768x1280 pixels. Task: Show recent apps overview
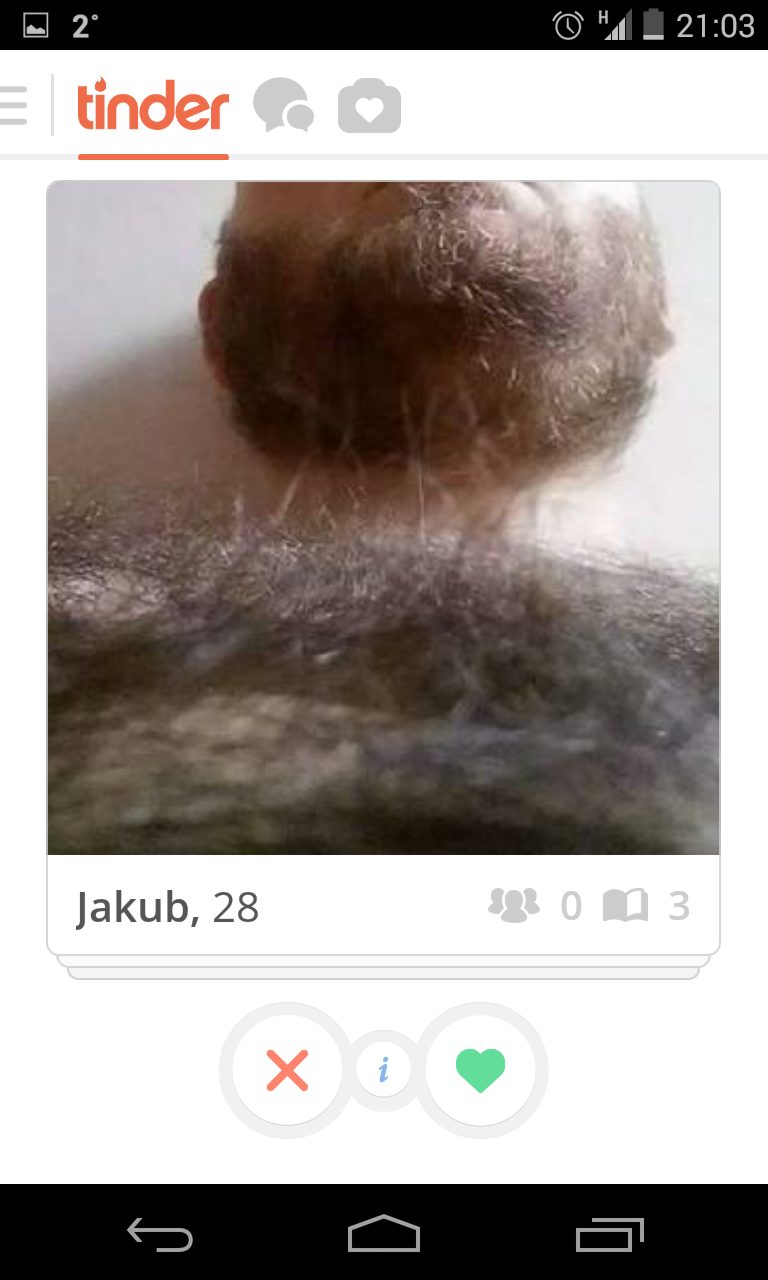pyautogui.click(x=610, y=1235)
